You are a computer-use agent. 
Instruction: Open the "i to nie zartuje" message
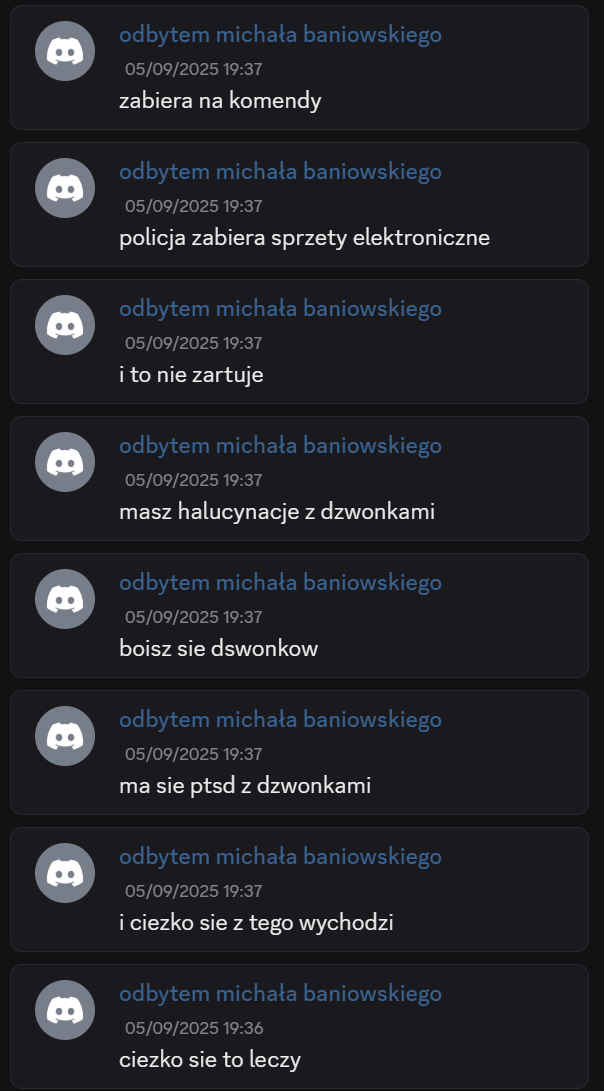coord(300,342)
